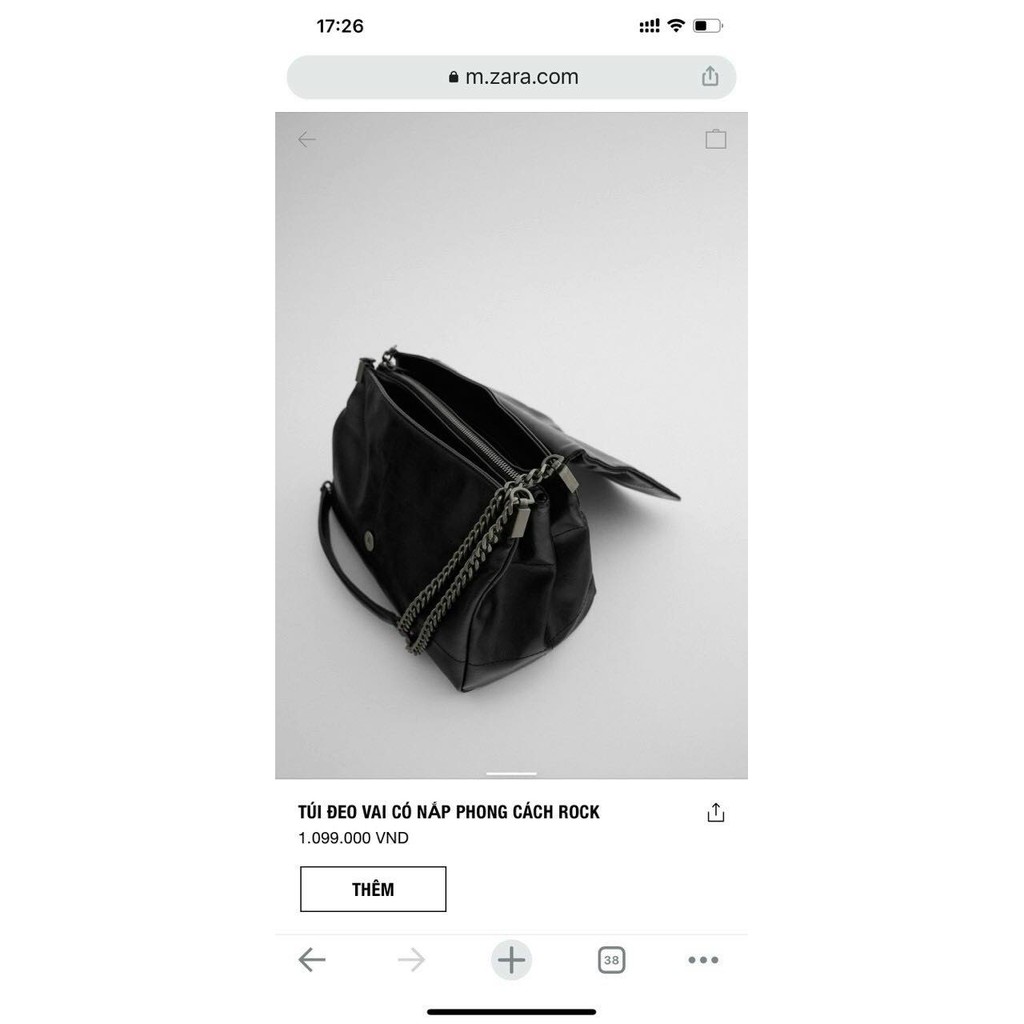Share the page from the address bar

coord(710,76)
